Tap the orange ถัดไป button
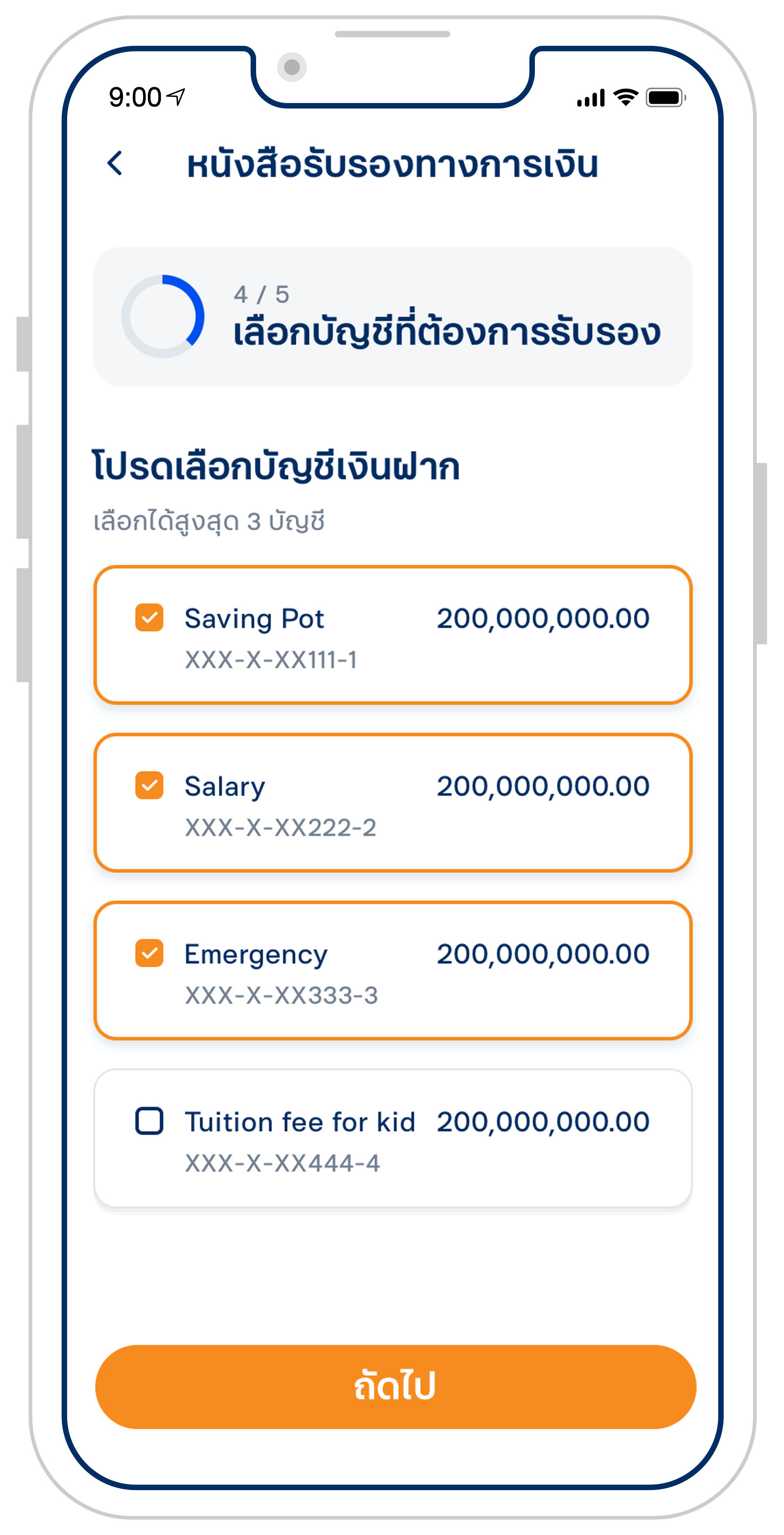Viewport: 784px width, 1535px height. (x=395, y=1386)
